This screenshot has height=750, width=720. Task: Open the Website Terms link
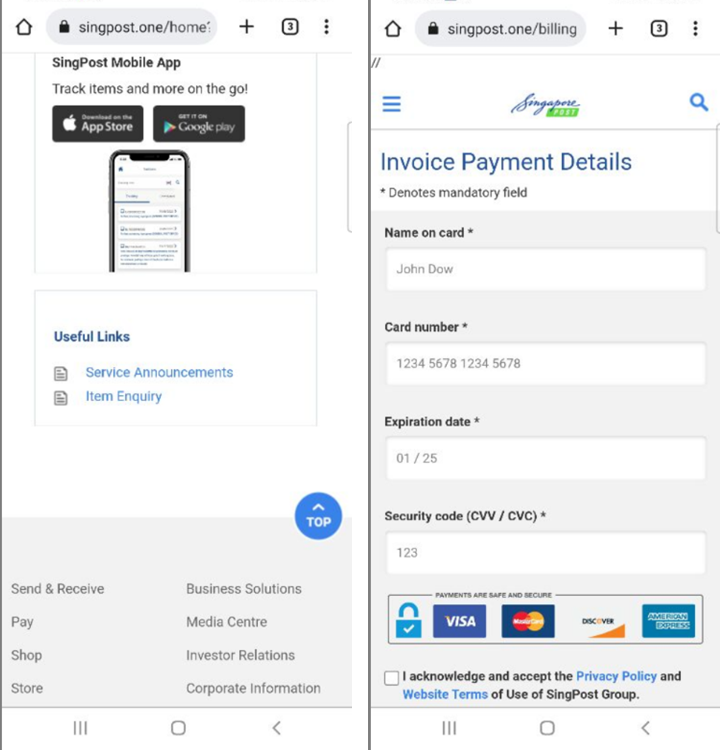445,694
